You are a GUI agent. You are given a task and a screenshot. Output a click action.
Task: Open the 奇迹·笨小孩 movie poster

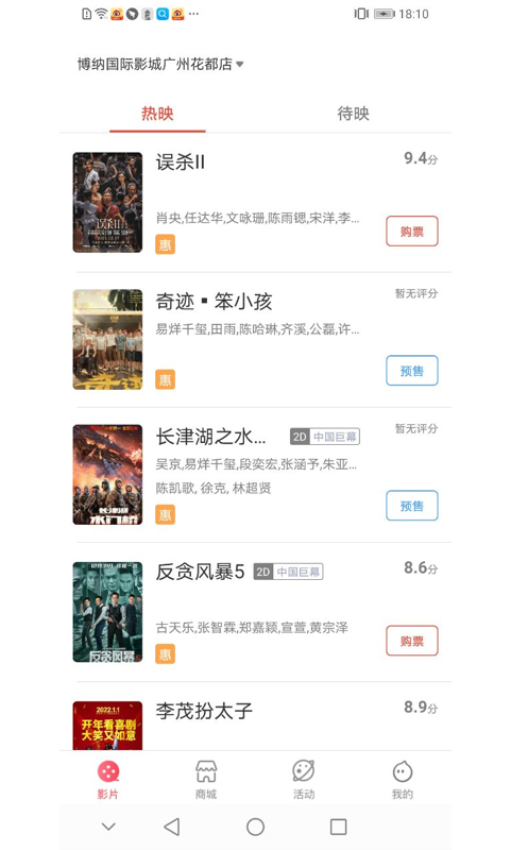(108, 339)
